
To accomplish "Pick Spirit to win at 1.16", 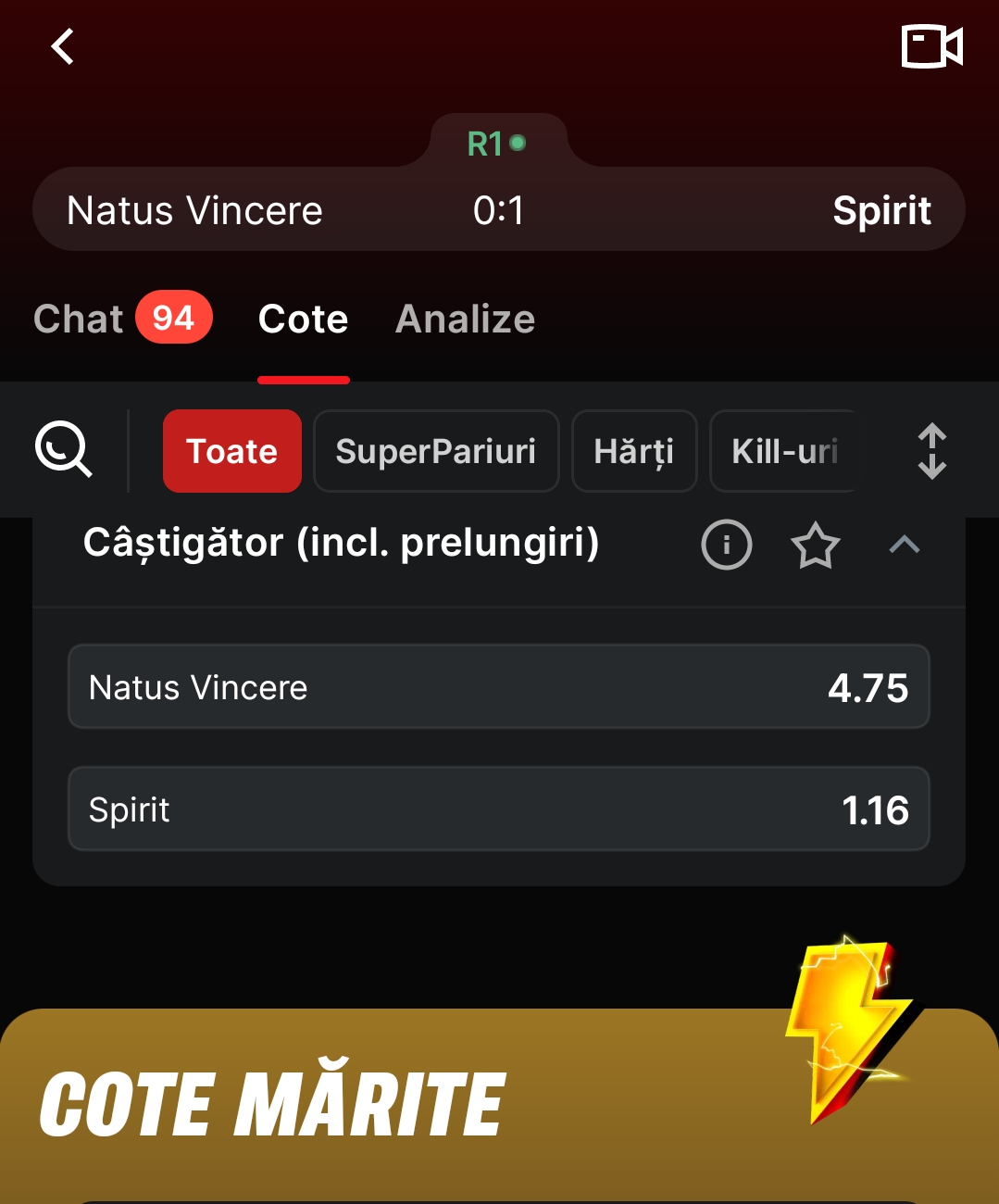I will tap(498, 809).
